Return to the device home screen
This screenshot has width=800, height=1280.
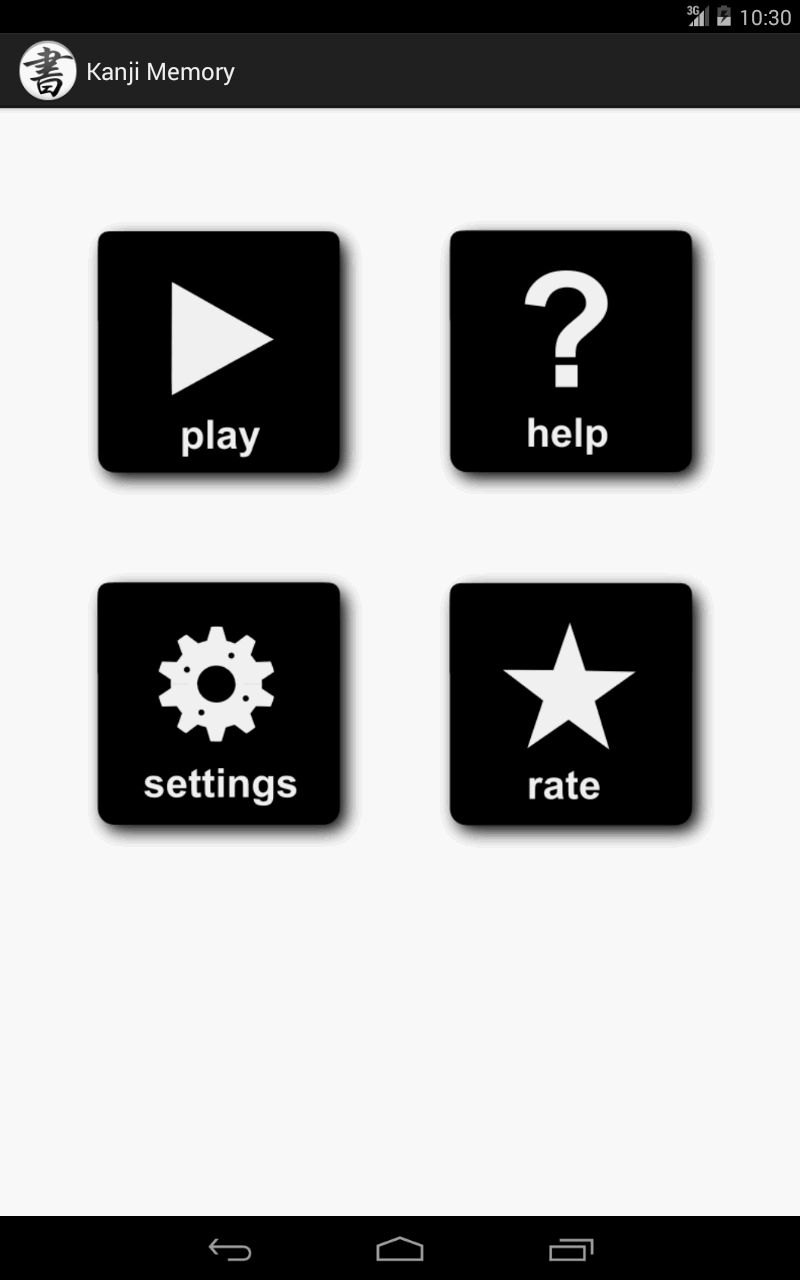tap(400, 1249)
